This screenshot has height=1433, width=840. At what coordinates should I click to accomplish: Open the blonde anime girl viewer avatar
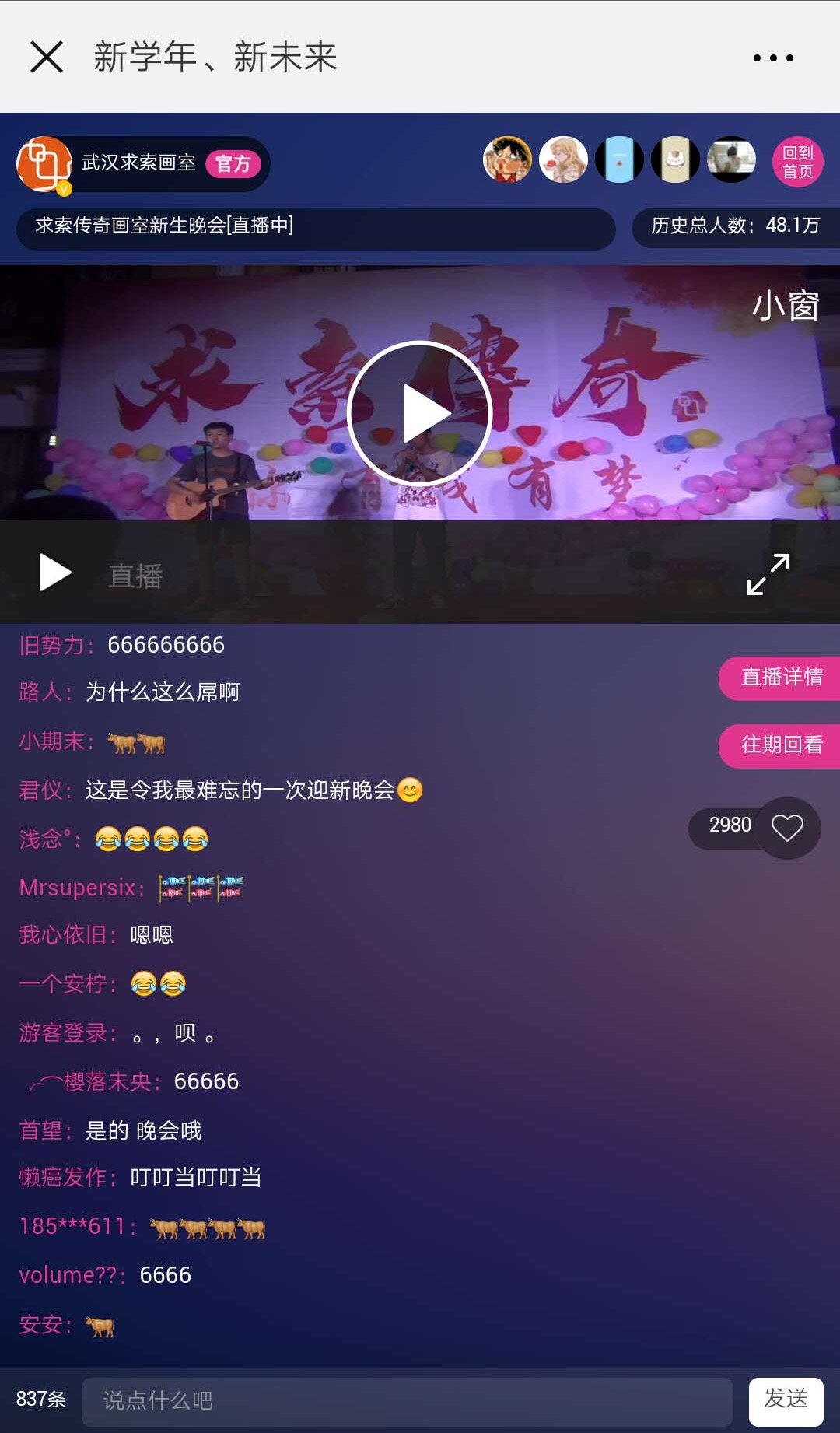pyautogui.click(x=563, y=160)
